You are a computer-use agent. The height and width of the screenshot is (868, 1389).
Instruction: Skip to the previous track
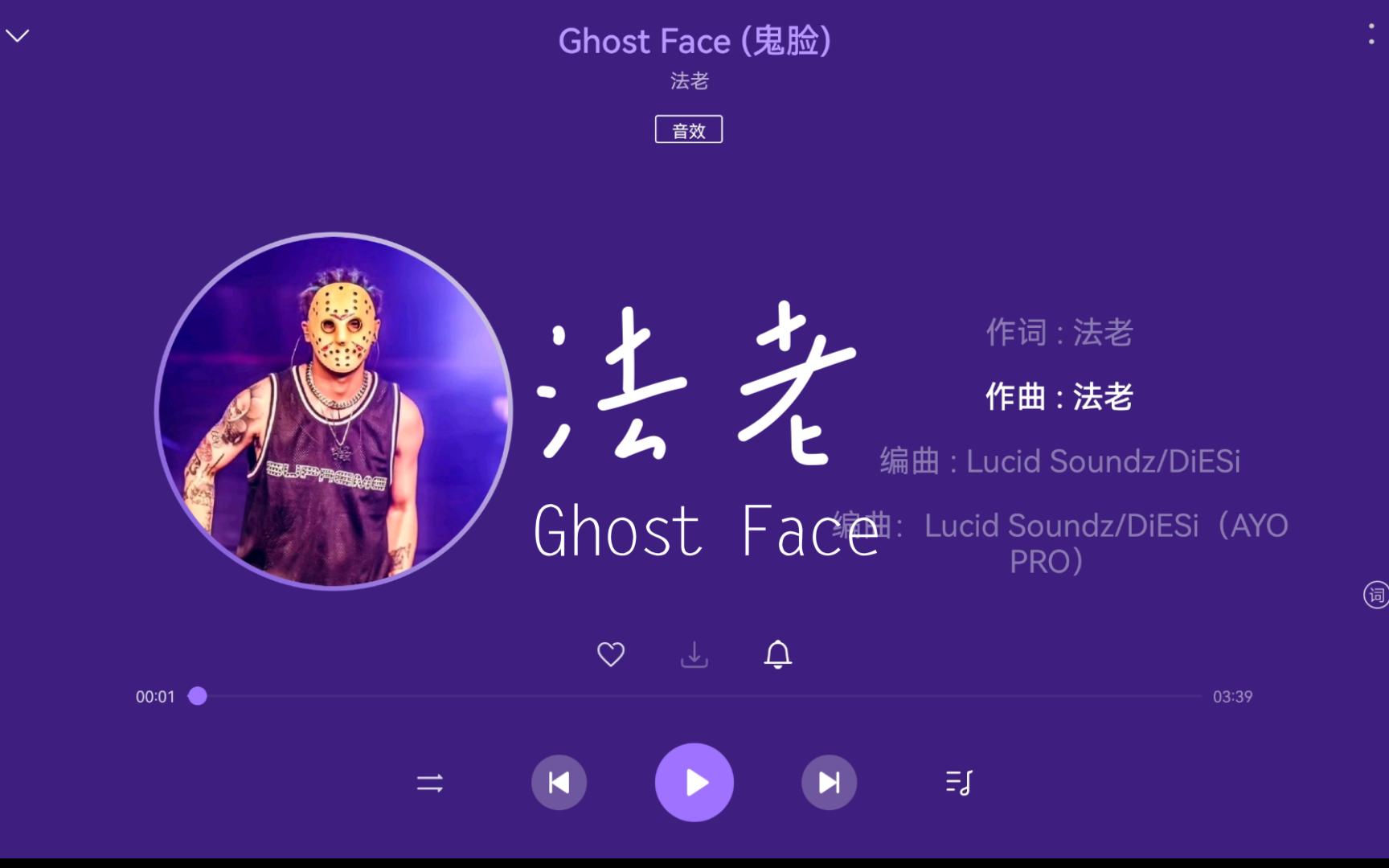[559, 783]
